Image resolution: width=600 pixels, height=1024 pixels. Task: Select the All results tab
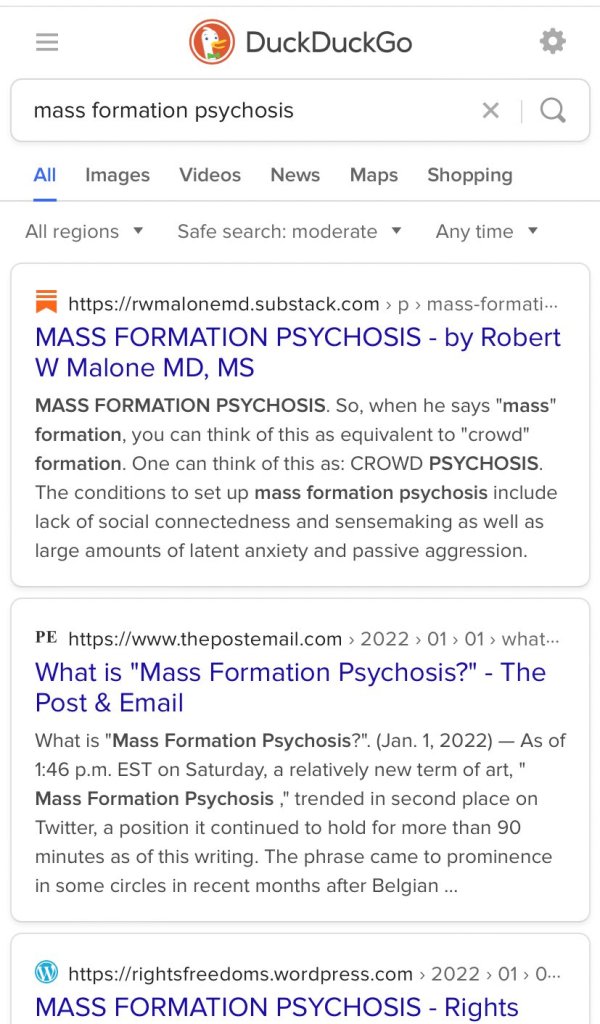(x=44, y=175)
